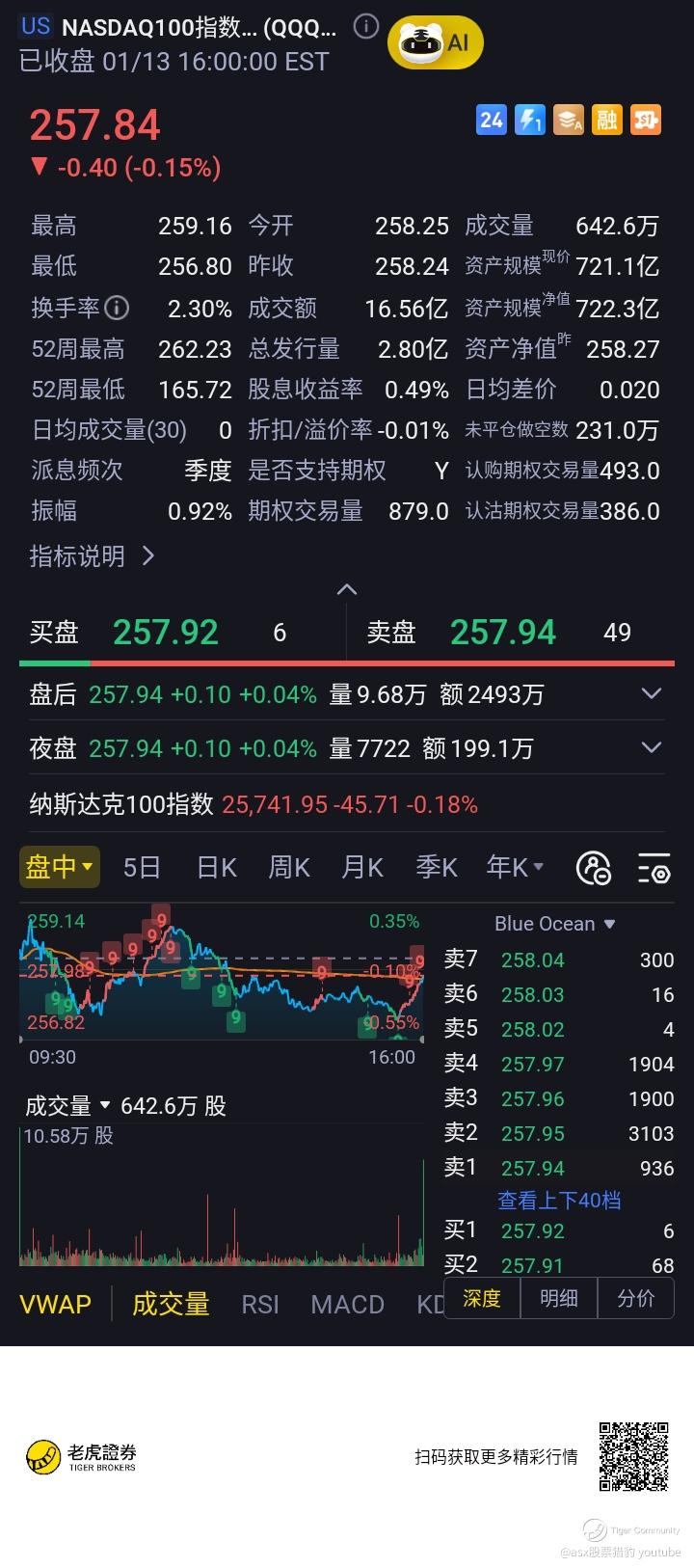Viewport: 694px width, 1568px height.
Task: Tap the info icon beside QQQ title
Action: (x=366, y=27)
